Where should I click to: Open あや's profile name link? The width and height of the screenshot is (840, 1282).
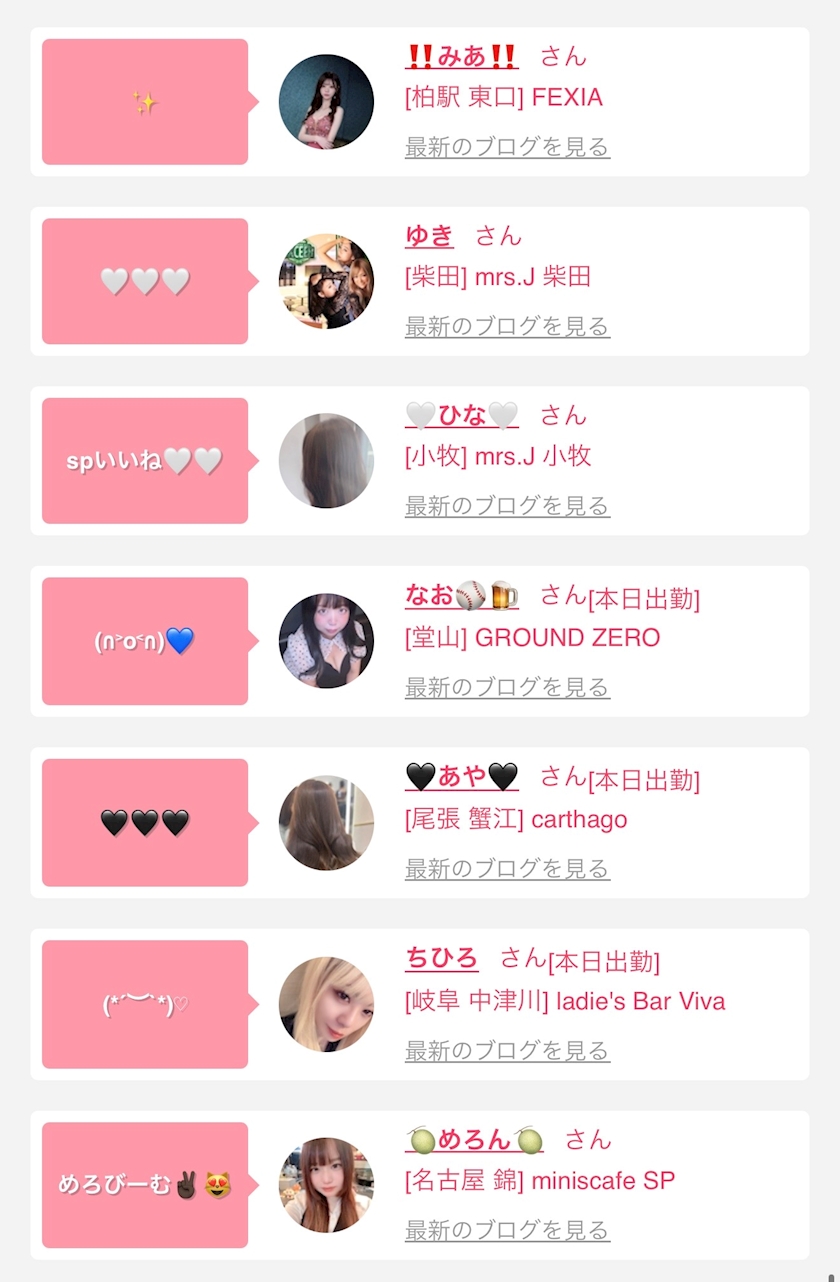[x=461, y=776]
